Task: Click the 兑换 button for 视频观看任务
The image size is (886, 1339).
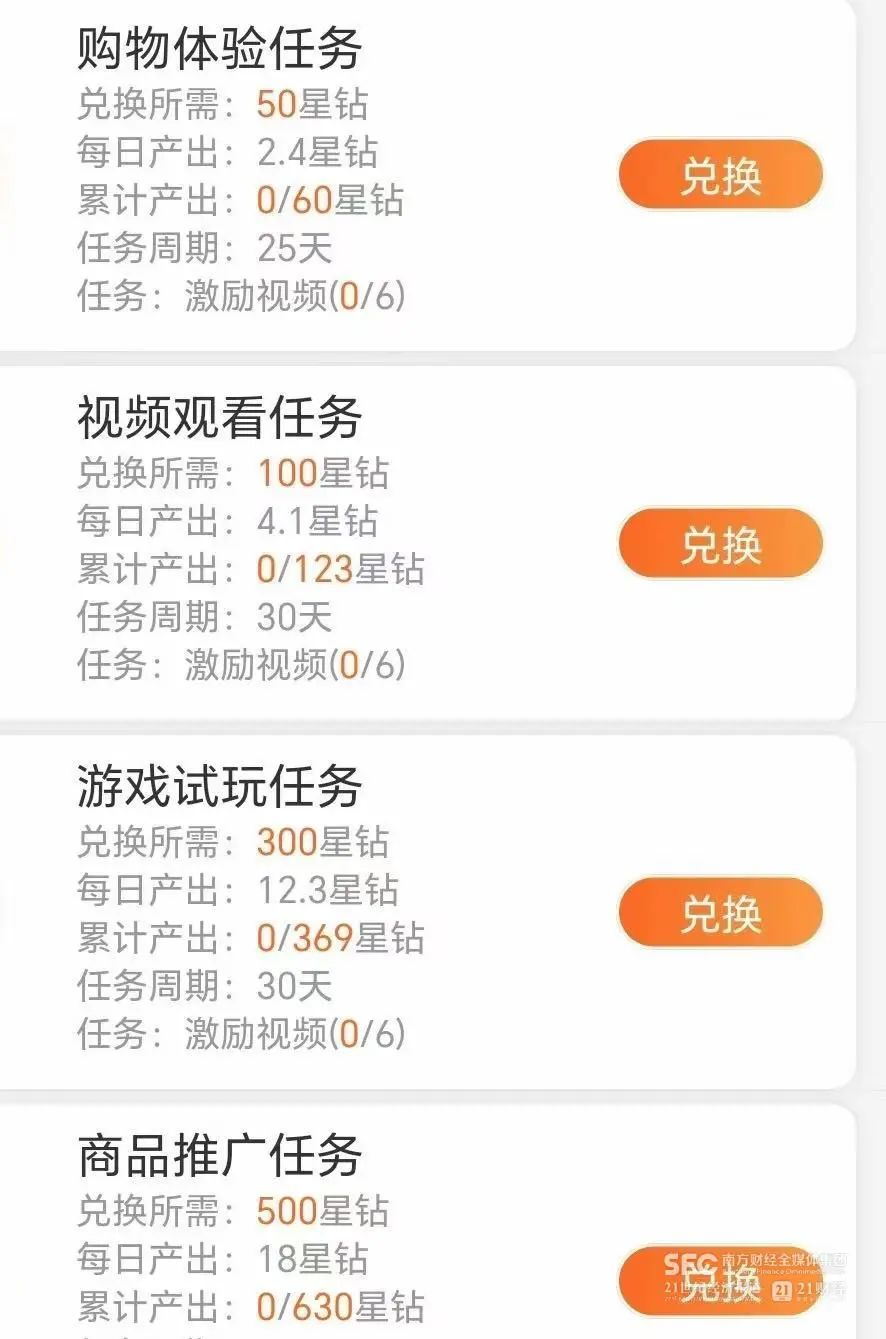Action: (720, 543)
